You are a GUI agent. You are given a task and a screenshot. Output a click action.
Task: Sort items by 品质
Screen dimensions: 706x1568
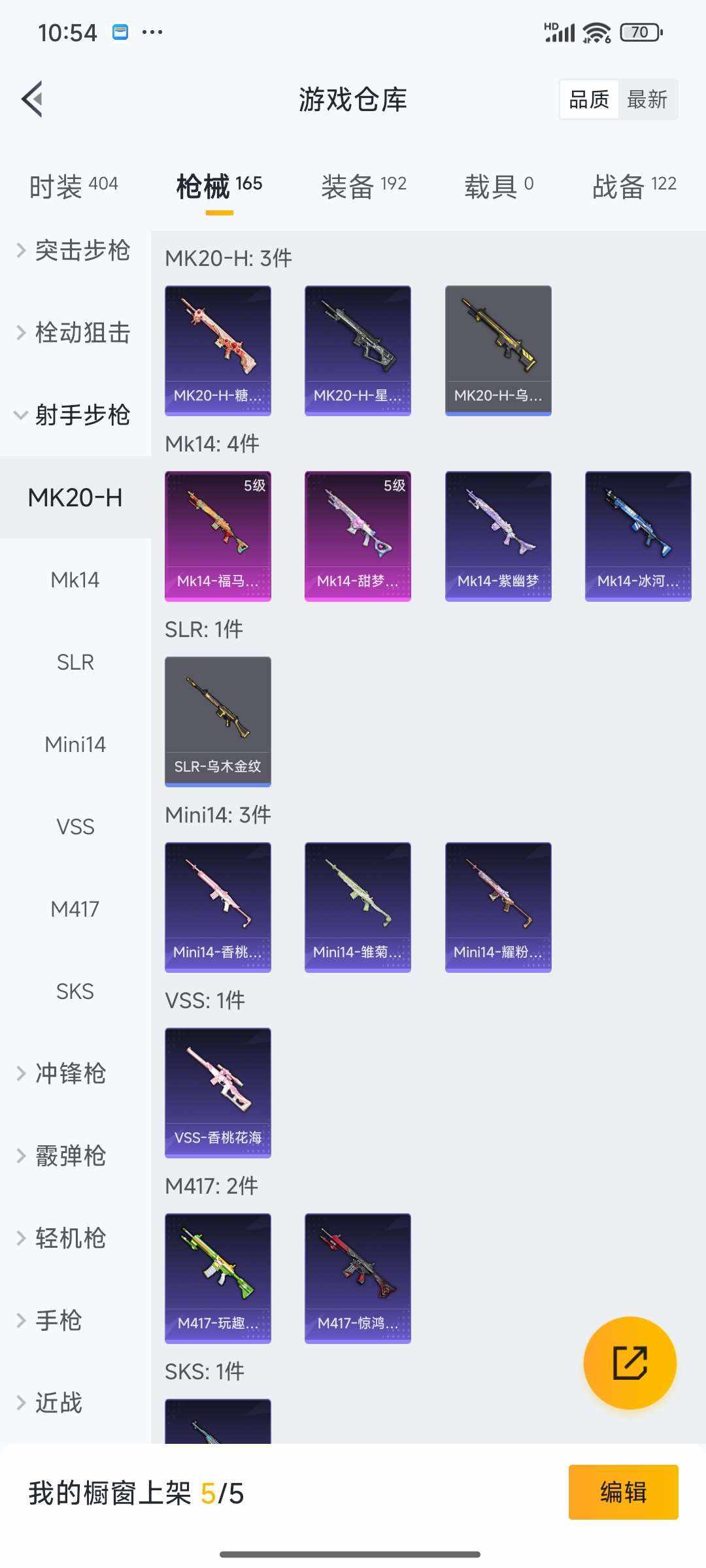(589, 99)
